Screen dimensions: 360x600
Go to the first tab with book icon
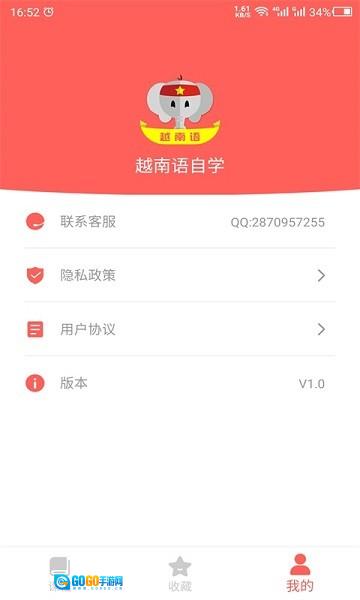pos(60,574)
